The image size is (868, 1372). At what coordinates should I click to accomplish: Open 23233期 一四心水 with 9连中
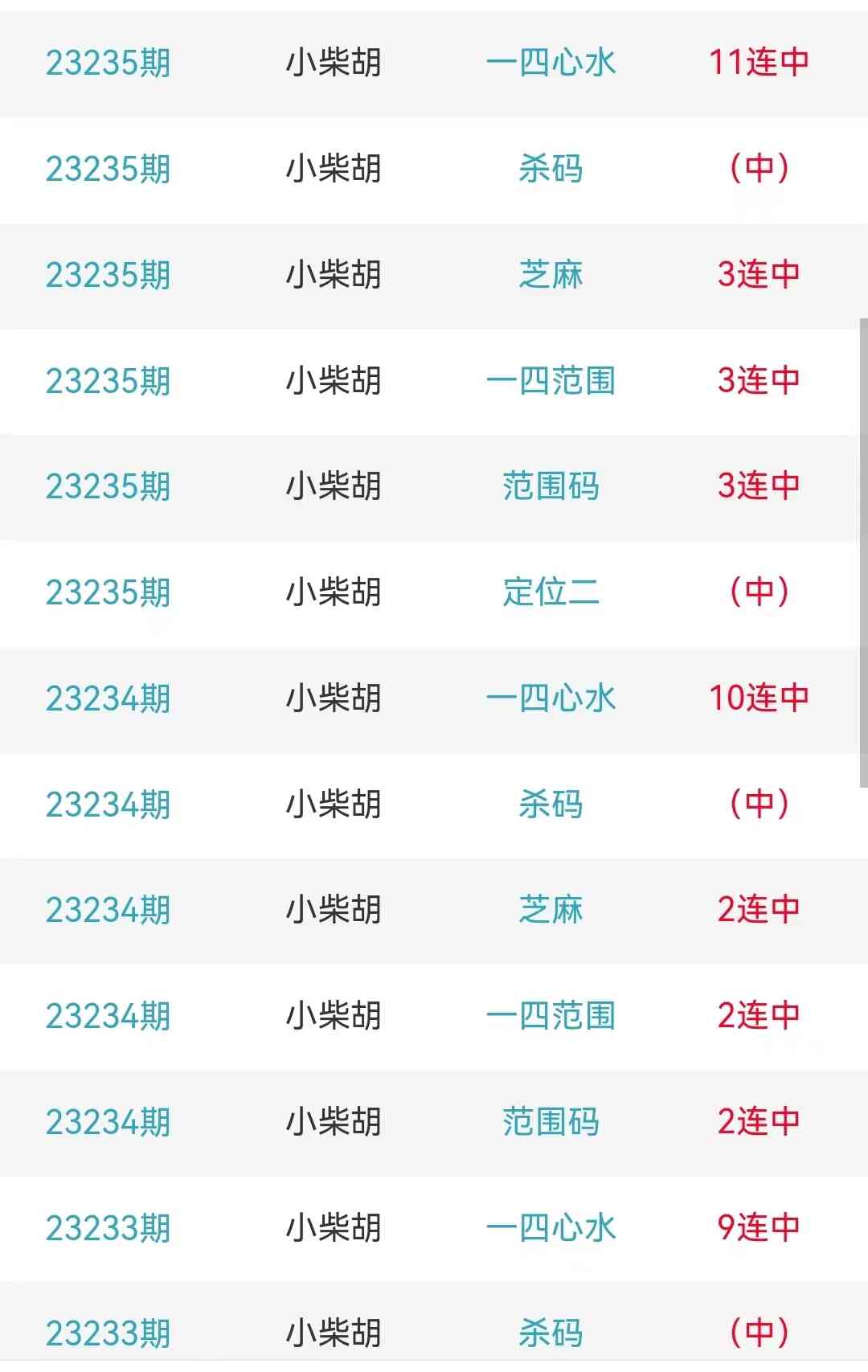click(x=551, y=1228)
